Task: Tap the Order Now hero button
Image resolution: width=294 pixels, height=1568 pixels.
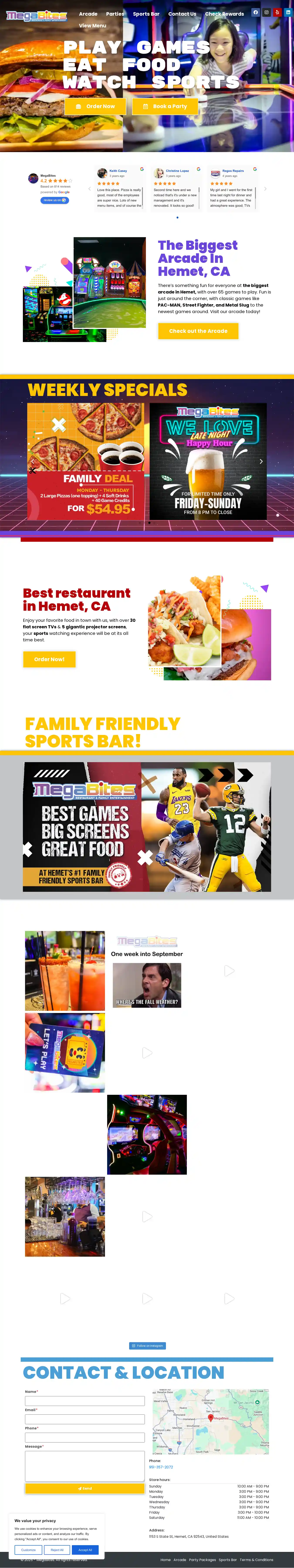Action: pyautogui.click(x=96, y=107)
